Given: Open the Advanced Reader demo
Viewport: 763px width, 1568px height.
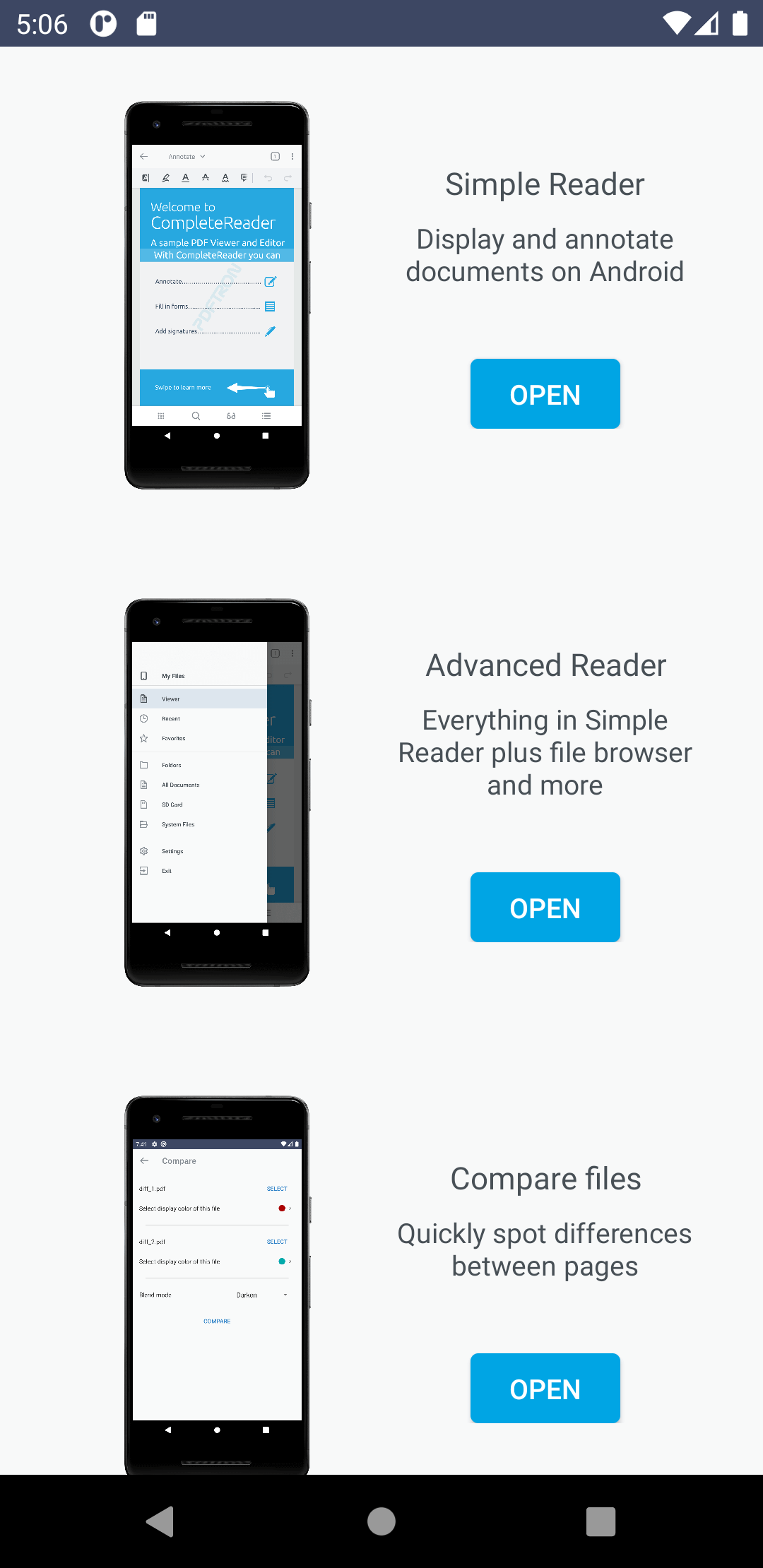Looking at the screenshot, I should [x=545, y=908].
